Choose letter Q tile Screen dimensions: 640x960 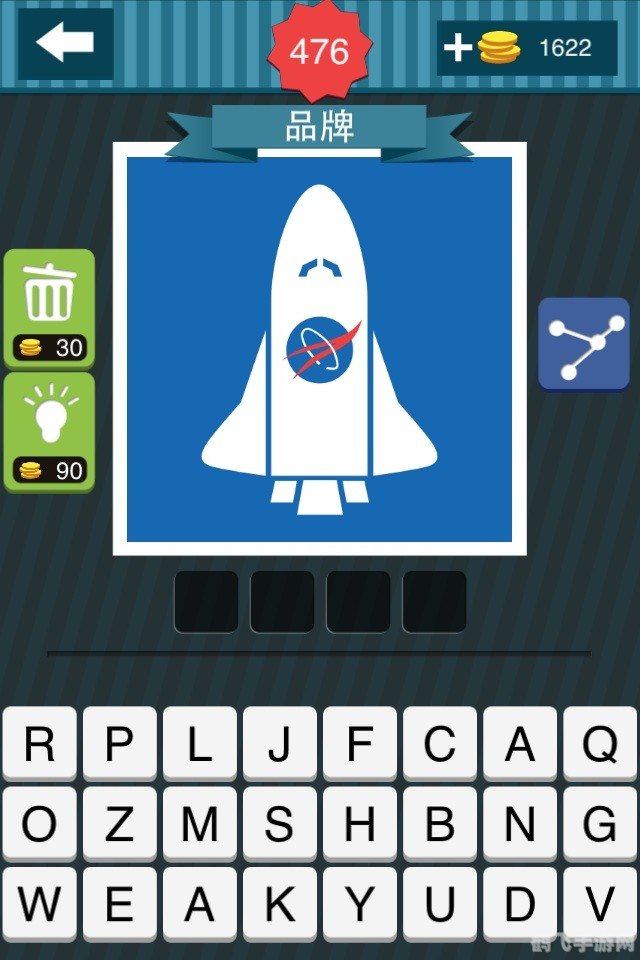(599, 743)
